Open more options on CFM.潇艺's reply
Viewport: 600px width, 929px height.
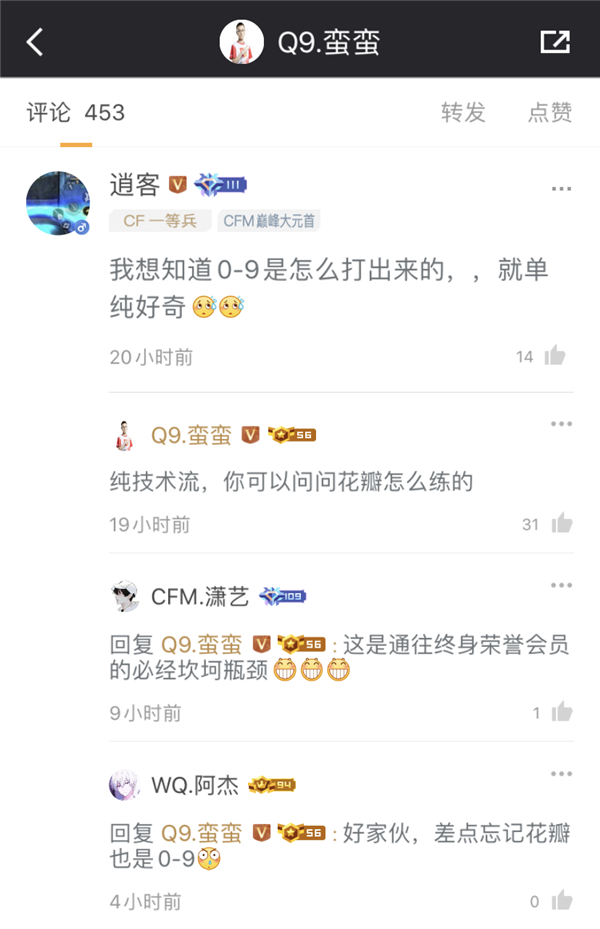click(x=561, y=586)
